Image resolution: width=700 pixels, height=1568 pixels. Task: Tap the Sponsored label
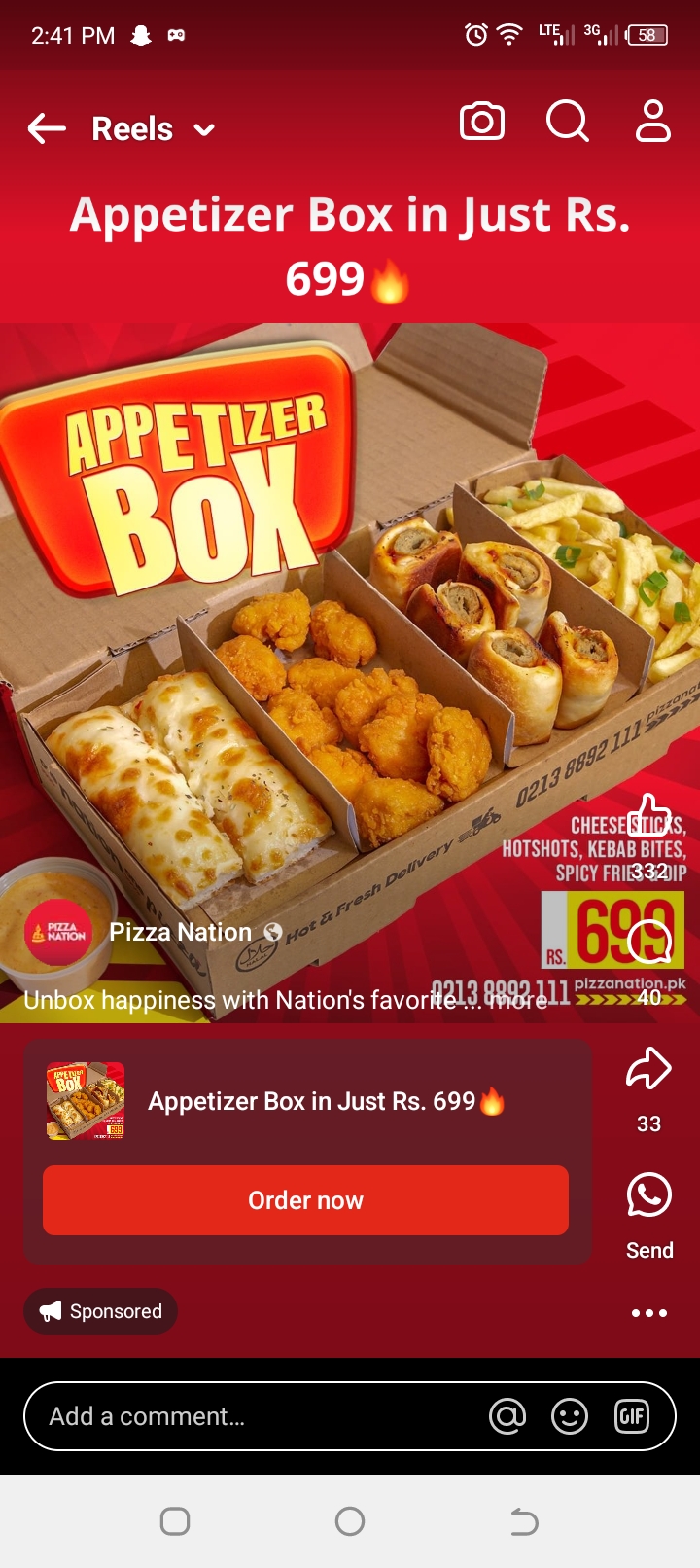coord(101,1311)
